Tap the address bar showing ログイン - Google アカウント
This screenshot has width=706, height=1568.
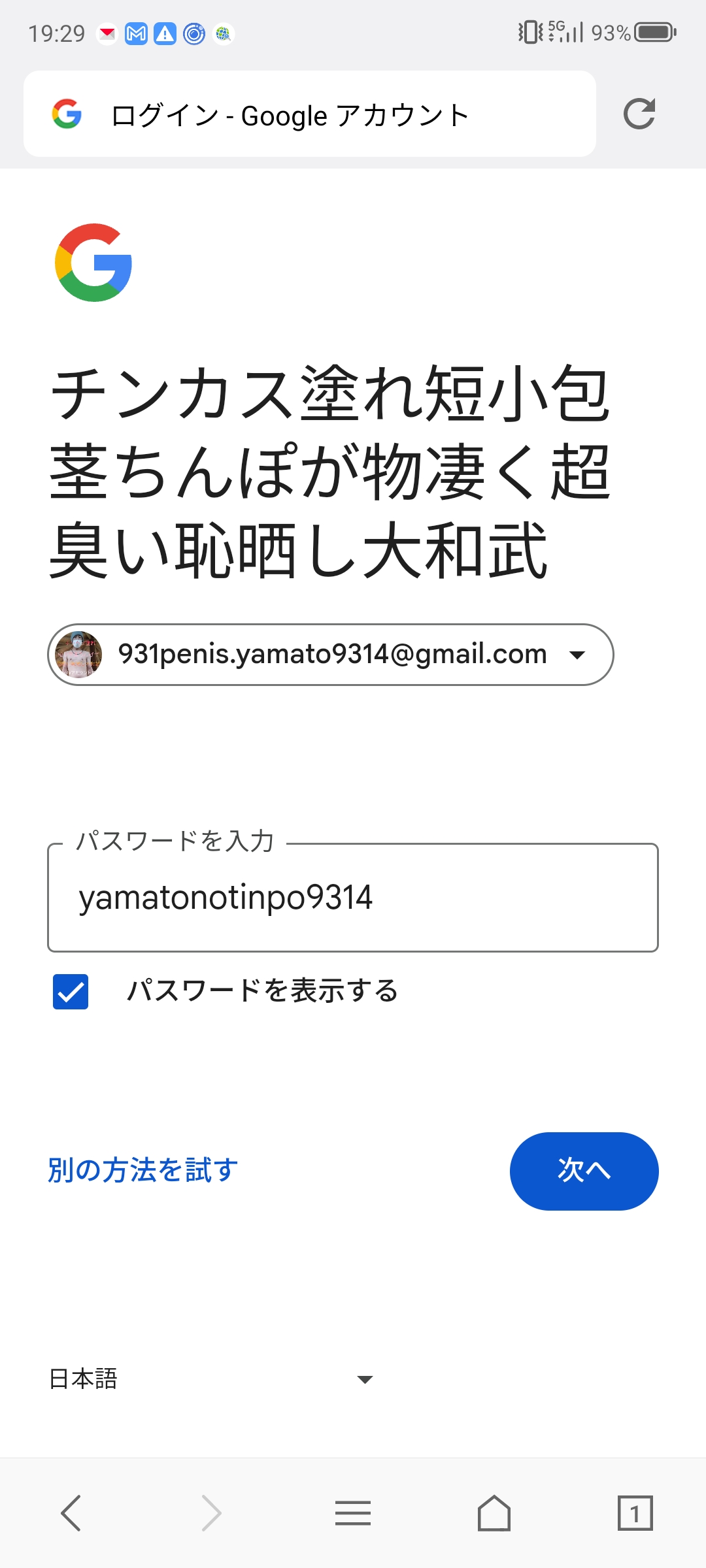pos(294,114)
